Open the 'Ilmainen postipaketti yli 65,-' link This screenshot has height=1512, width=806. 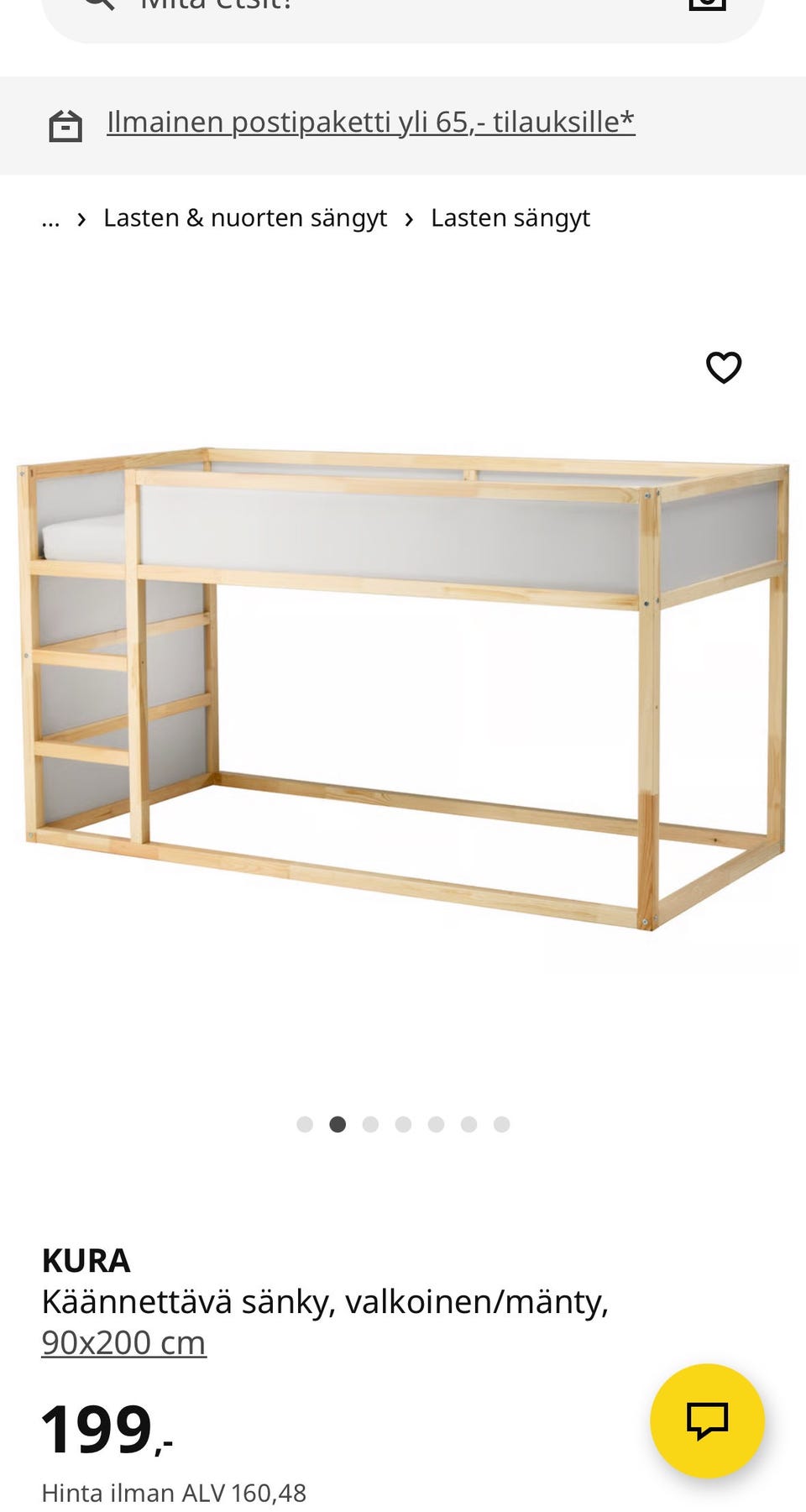coord(370,123)
